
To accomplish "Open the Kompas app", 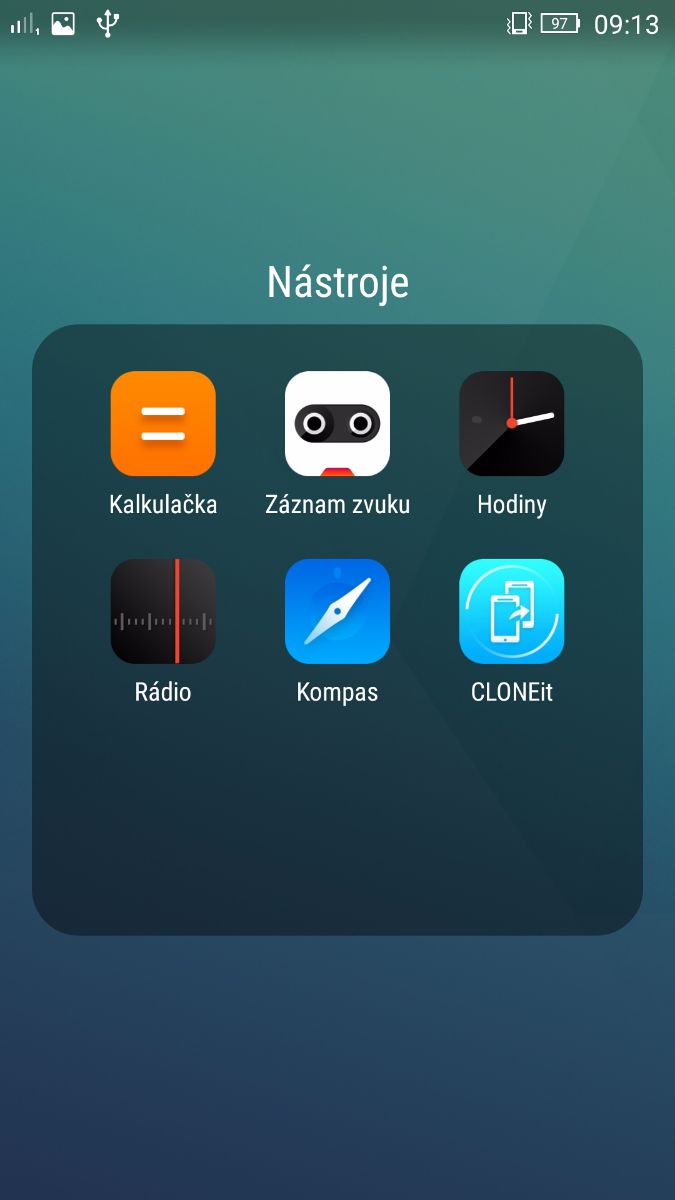I will [337, 611].
